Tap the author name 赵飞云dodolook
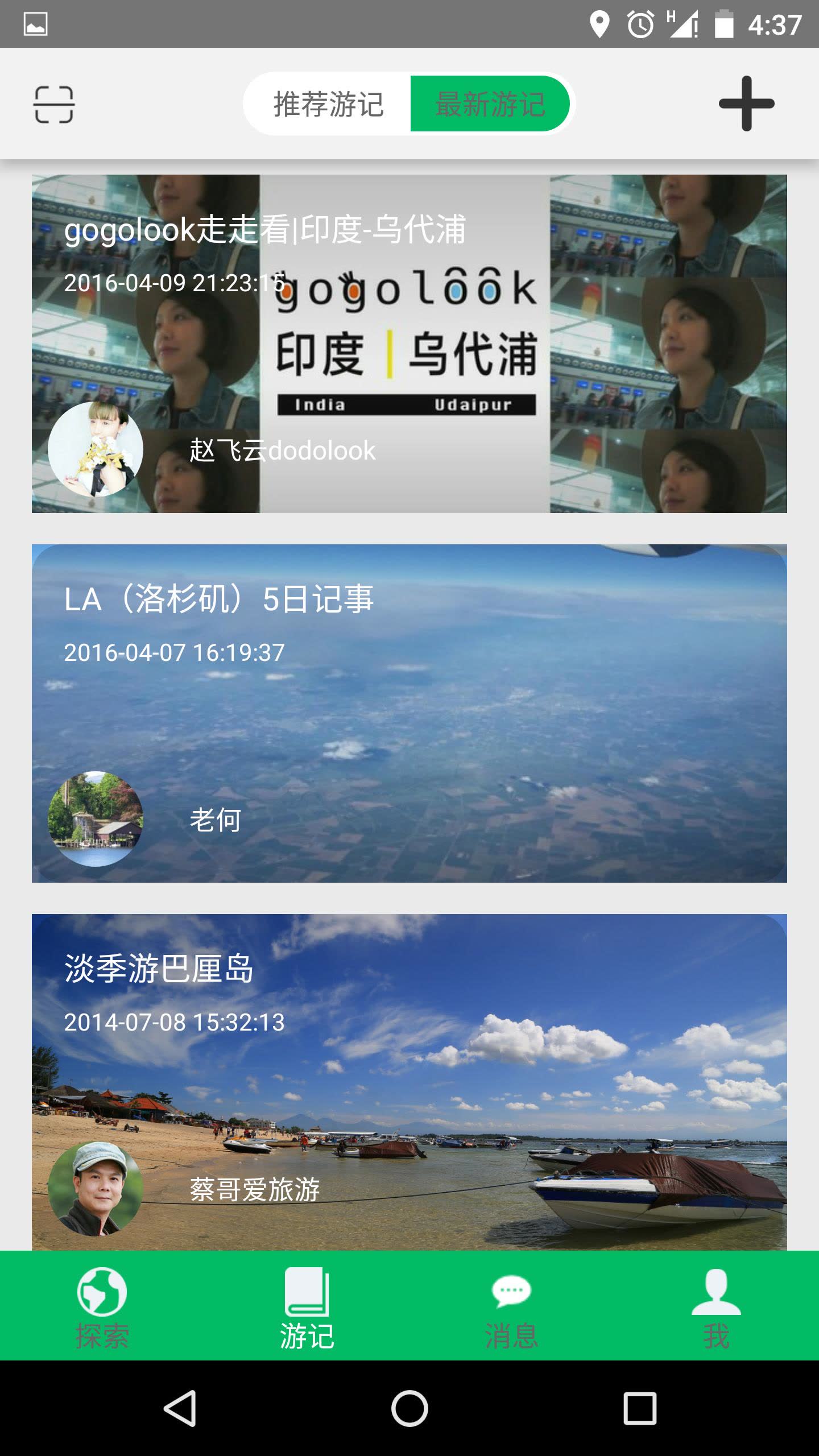 [282, 452]
